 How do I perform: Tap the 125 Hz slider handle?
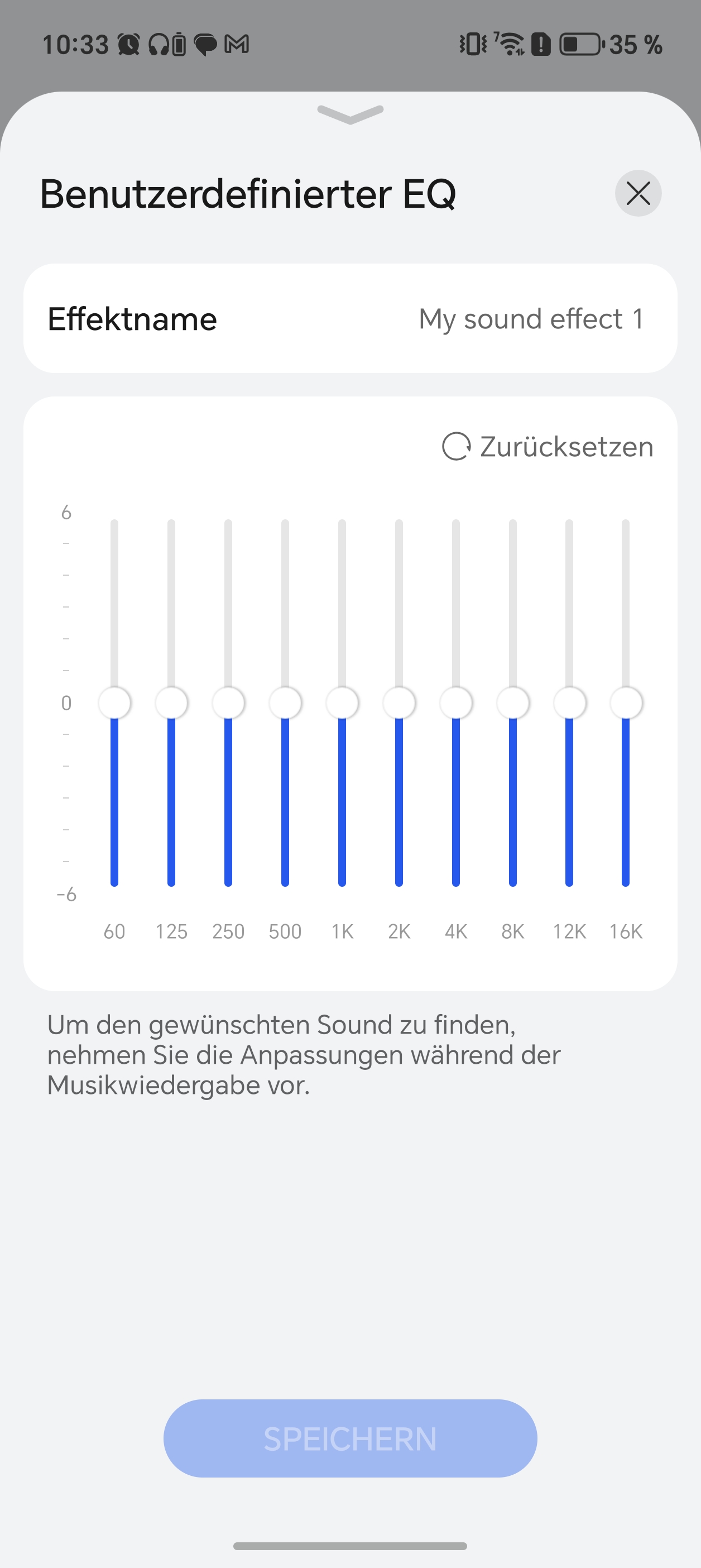171,703
